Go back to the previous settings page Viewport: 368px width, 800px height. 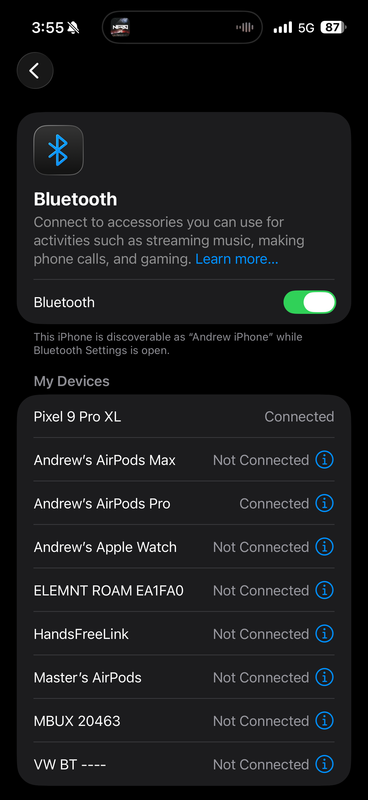[35, 71]
